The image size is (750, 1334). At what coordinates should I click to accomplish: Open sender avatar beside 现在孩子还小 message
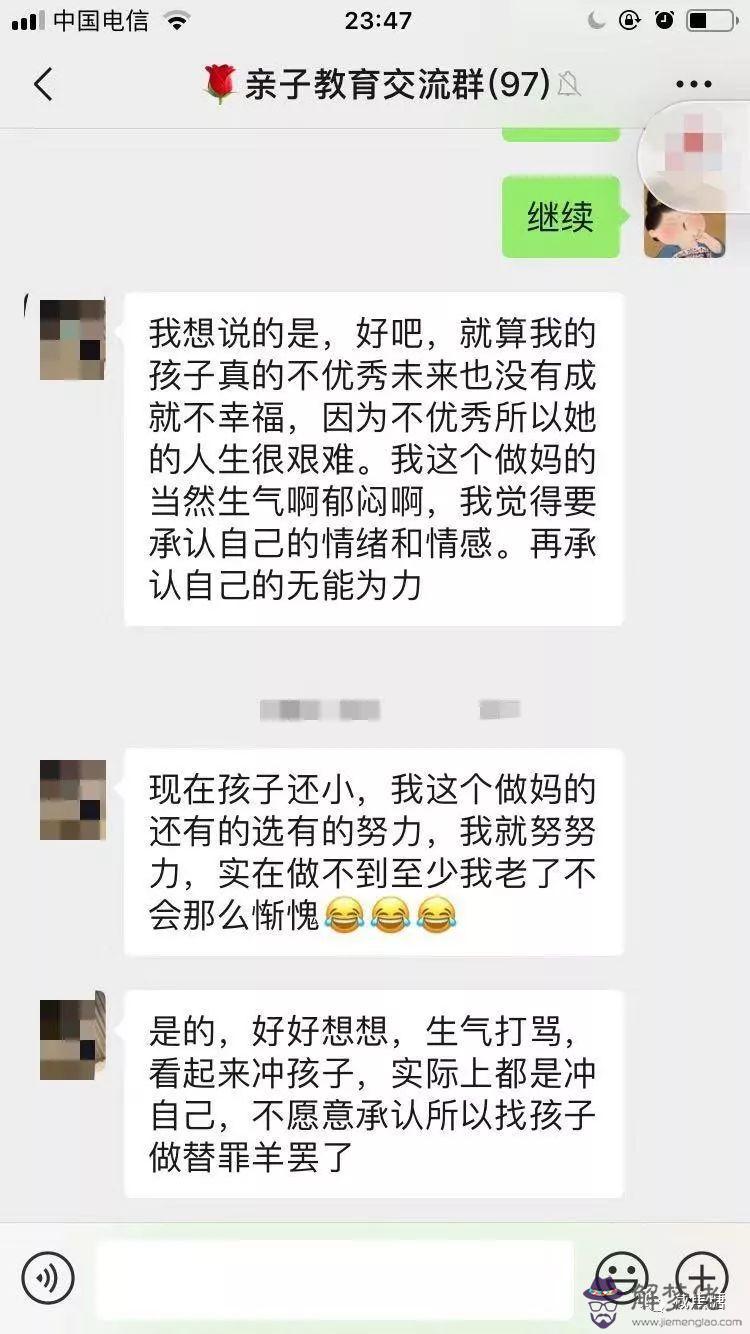[73, 799]
